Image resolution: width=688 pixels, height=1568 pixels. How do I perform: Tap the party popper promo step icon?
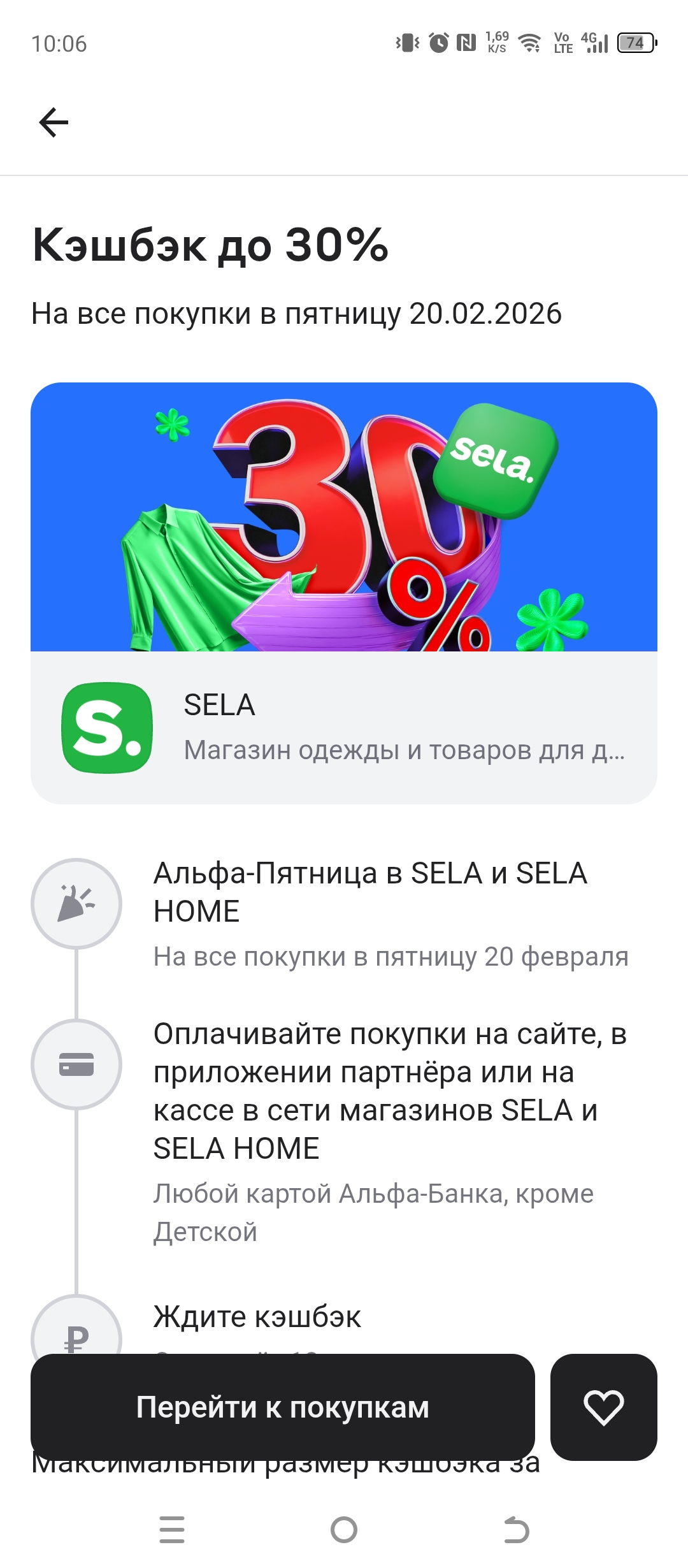tap(76, 900)
